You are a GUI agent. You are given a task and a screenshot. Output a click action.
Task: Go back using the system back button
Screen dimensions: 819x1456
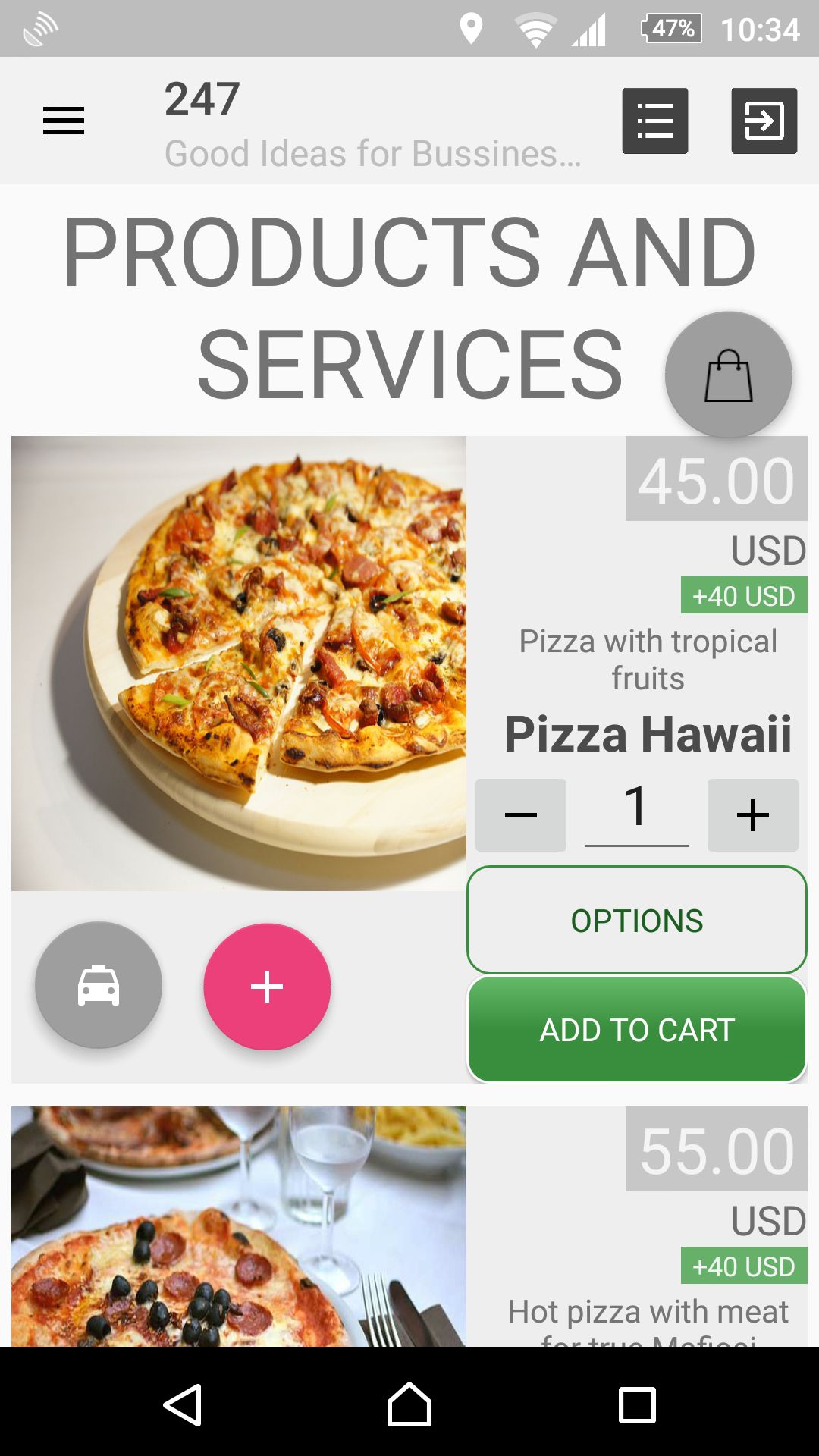[x=182, y=1405]
